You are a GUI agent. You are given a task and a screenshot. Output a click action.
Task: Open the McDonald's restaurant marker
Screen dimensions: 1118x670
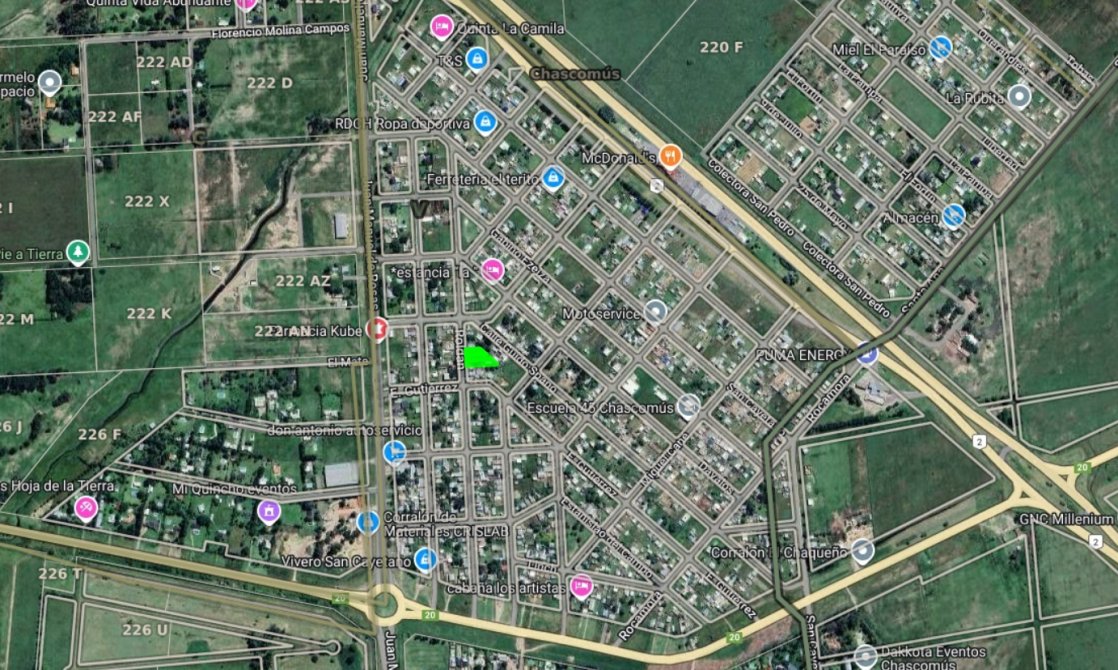coord(670,156)
